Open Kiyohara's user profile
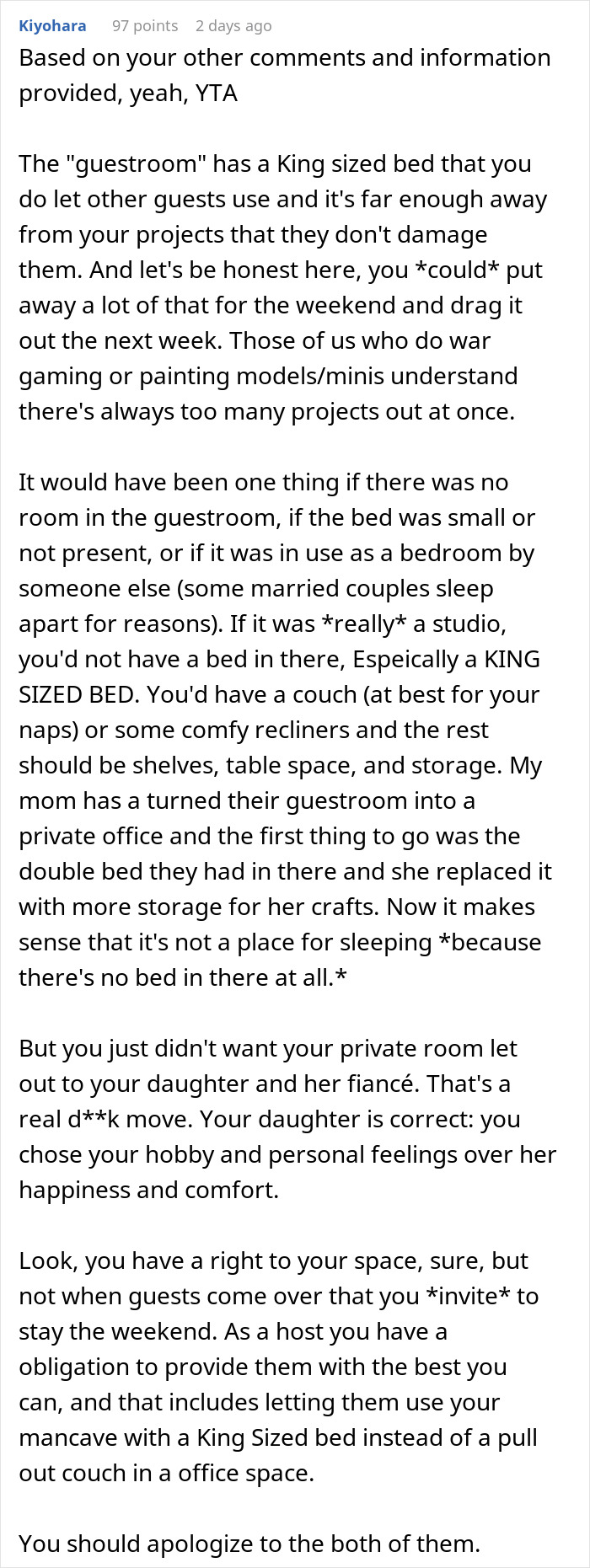Viewport: 590px width, 1568px height. (52, 25)
